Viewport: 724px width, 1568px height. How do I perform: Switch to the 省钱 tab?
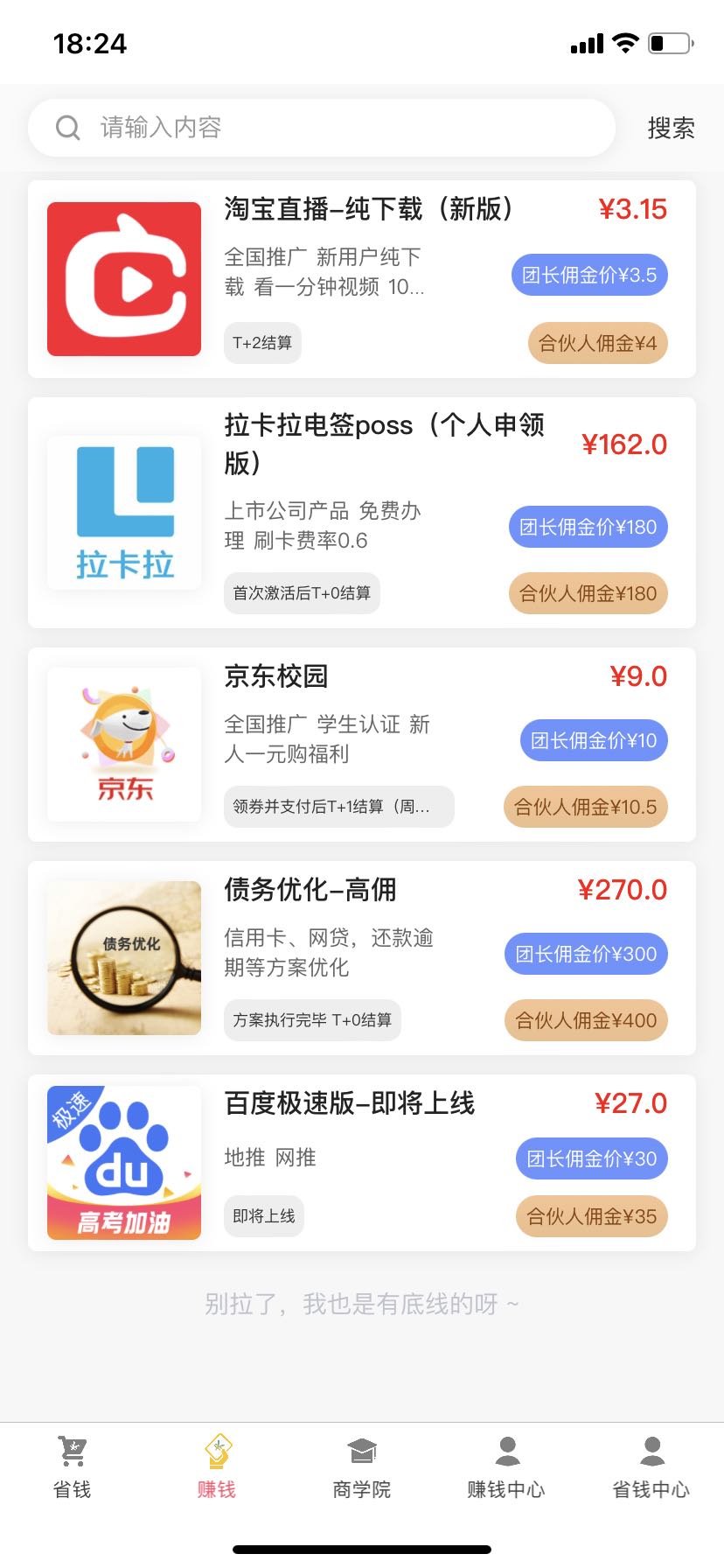[73, 1467]
